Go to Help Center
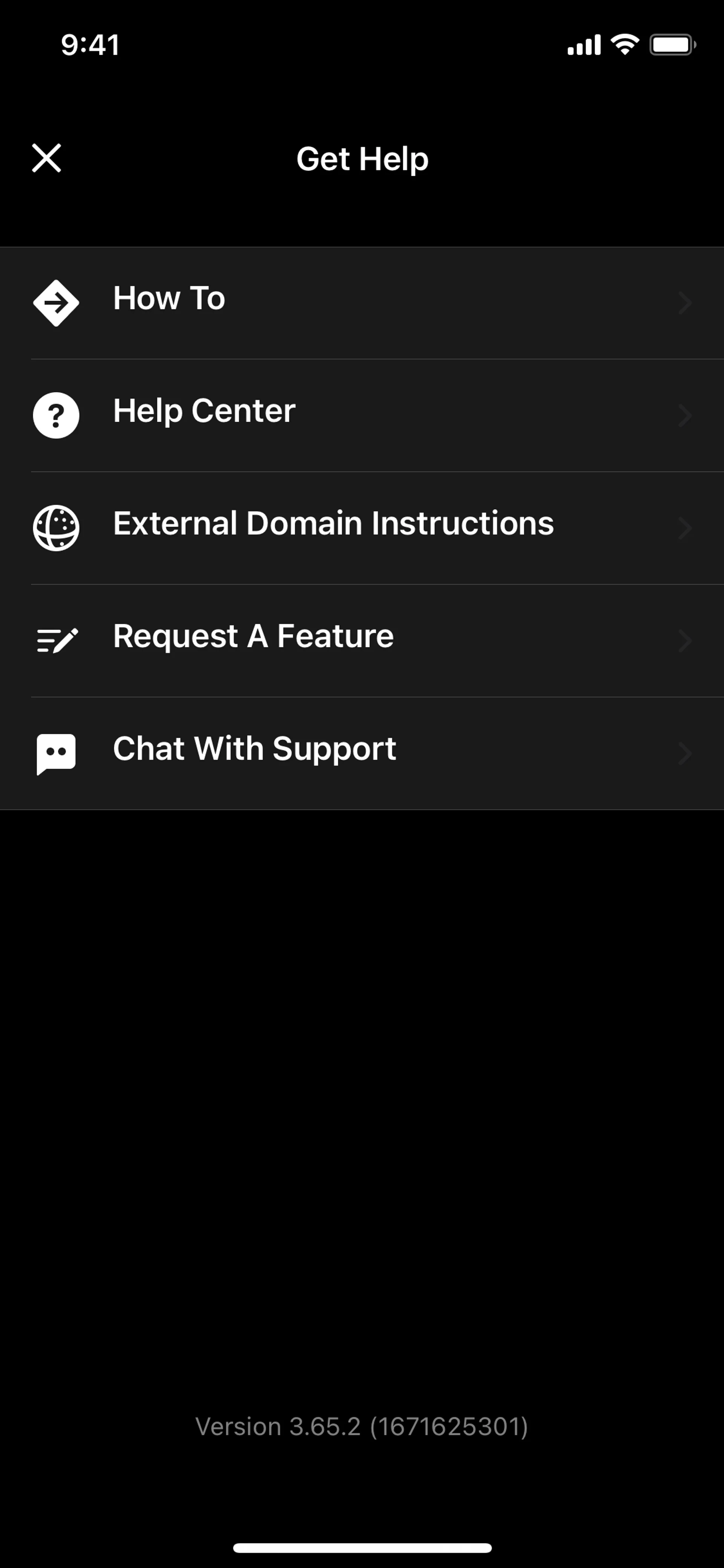 [361, 415]
